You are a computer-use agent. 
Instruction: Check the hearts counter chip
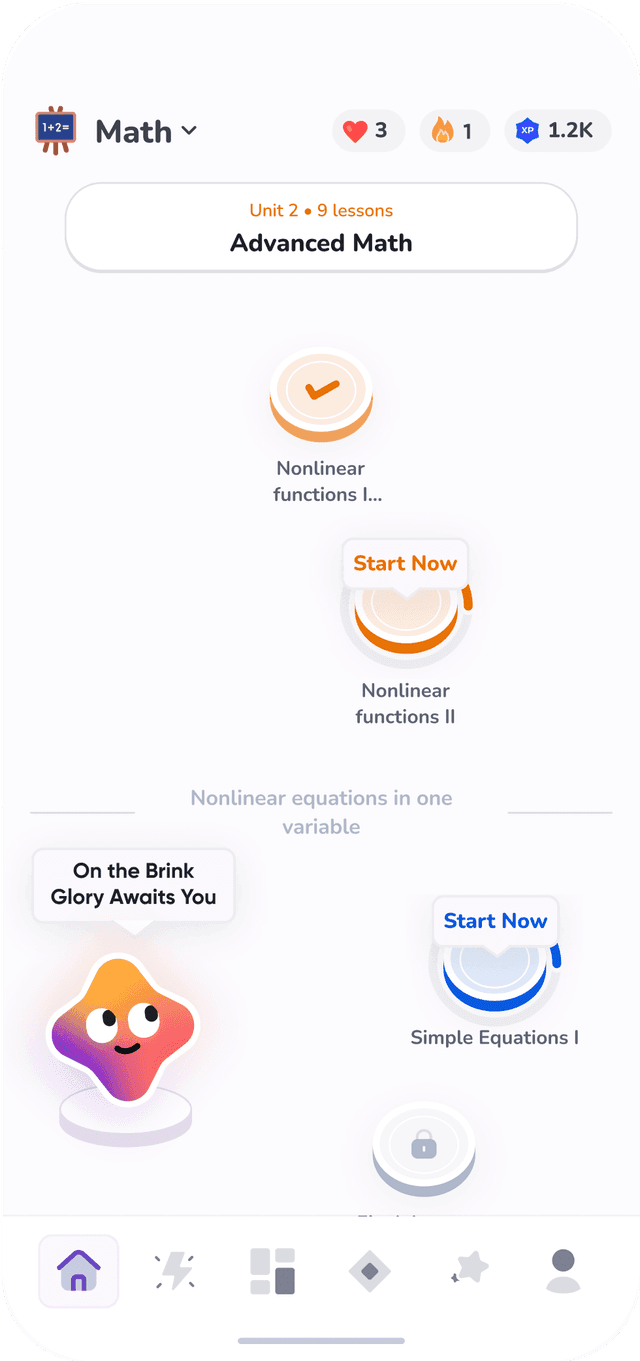pyautogui.click(x=367, y=131)
